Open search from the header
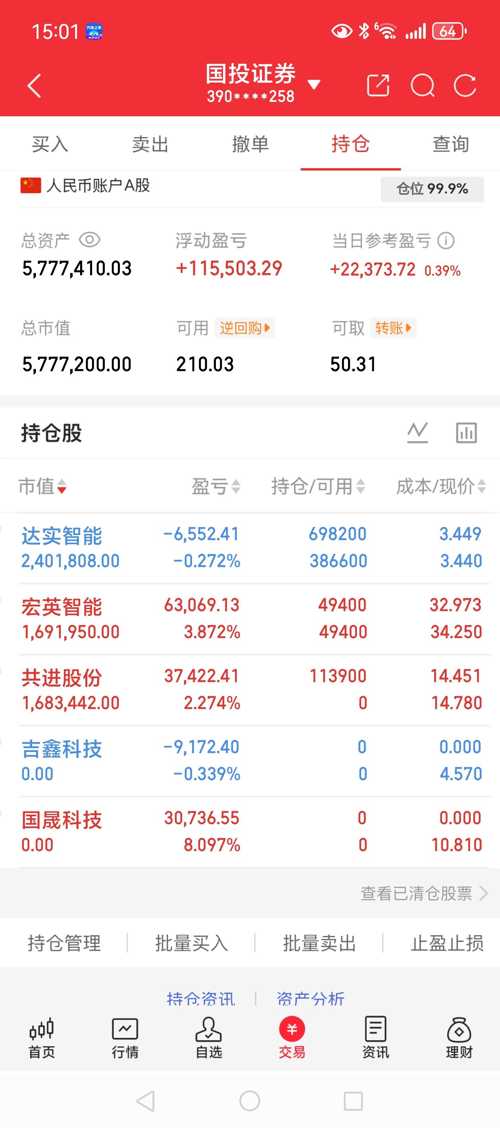Viewport: 500px width, 1128px height. click(422, 86)
